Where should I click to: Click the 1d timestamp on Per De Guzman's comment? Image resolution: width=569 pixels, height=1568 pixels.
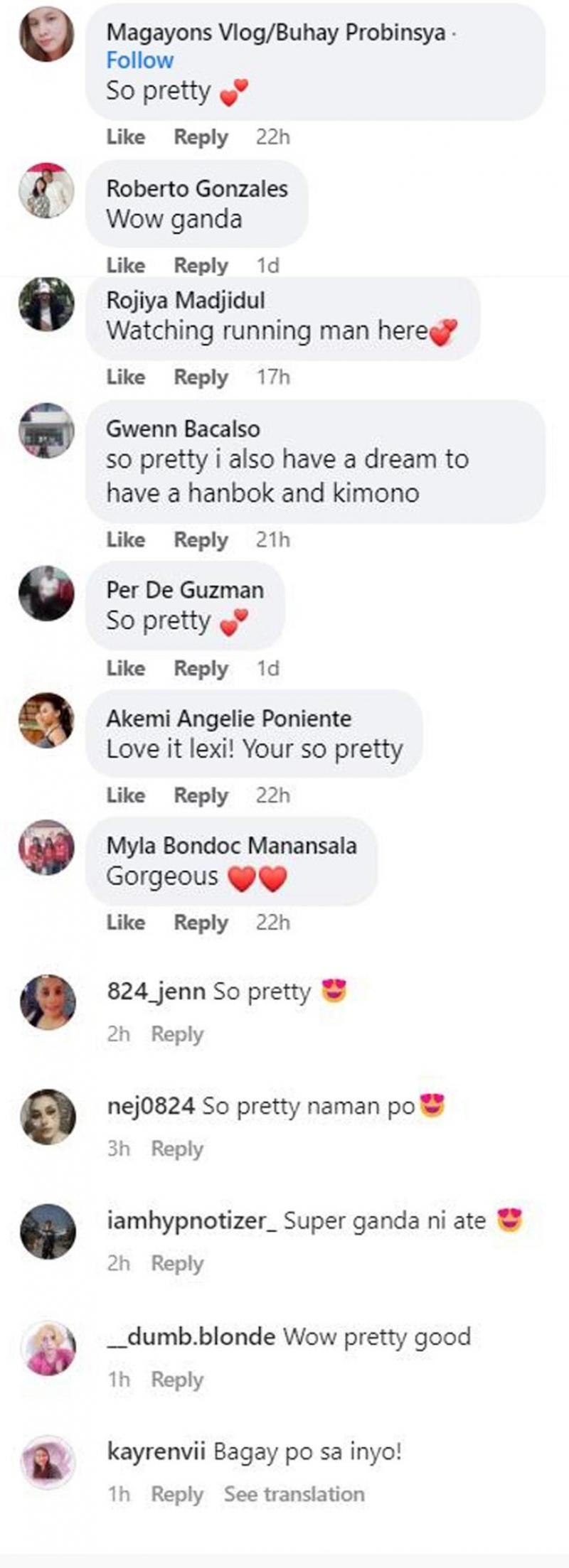pyautogui.click(x=267, y=668)
